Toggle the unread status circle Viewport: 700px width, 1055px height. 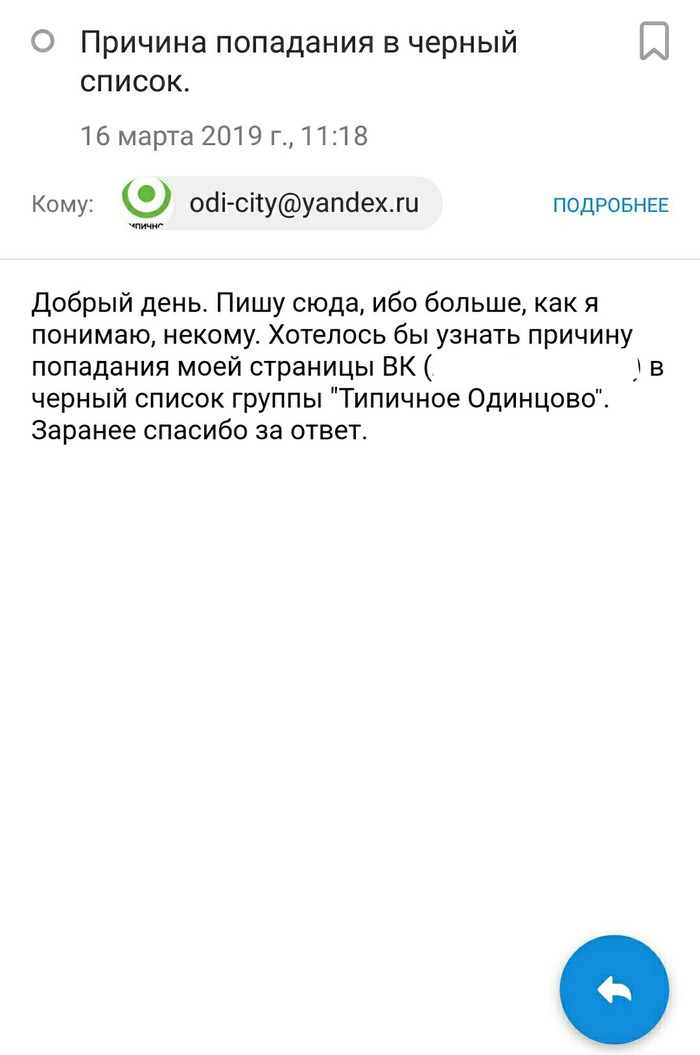(43, 42)
